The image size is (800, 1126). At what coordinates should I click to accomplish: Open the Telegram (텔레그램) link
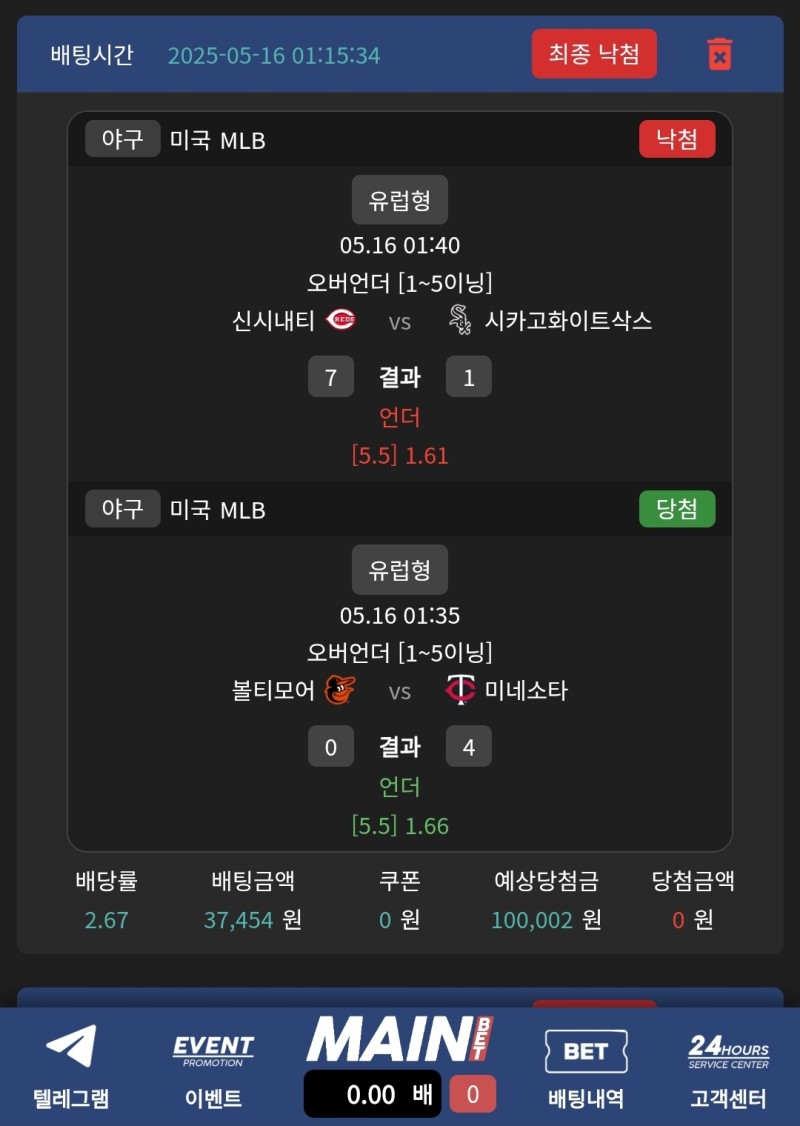click(71, 1066)
